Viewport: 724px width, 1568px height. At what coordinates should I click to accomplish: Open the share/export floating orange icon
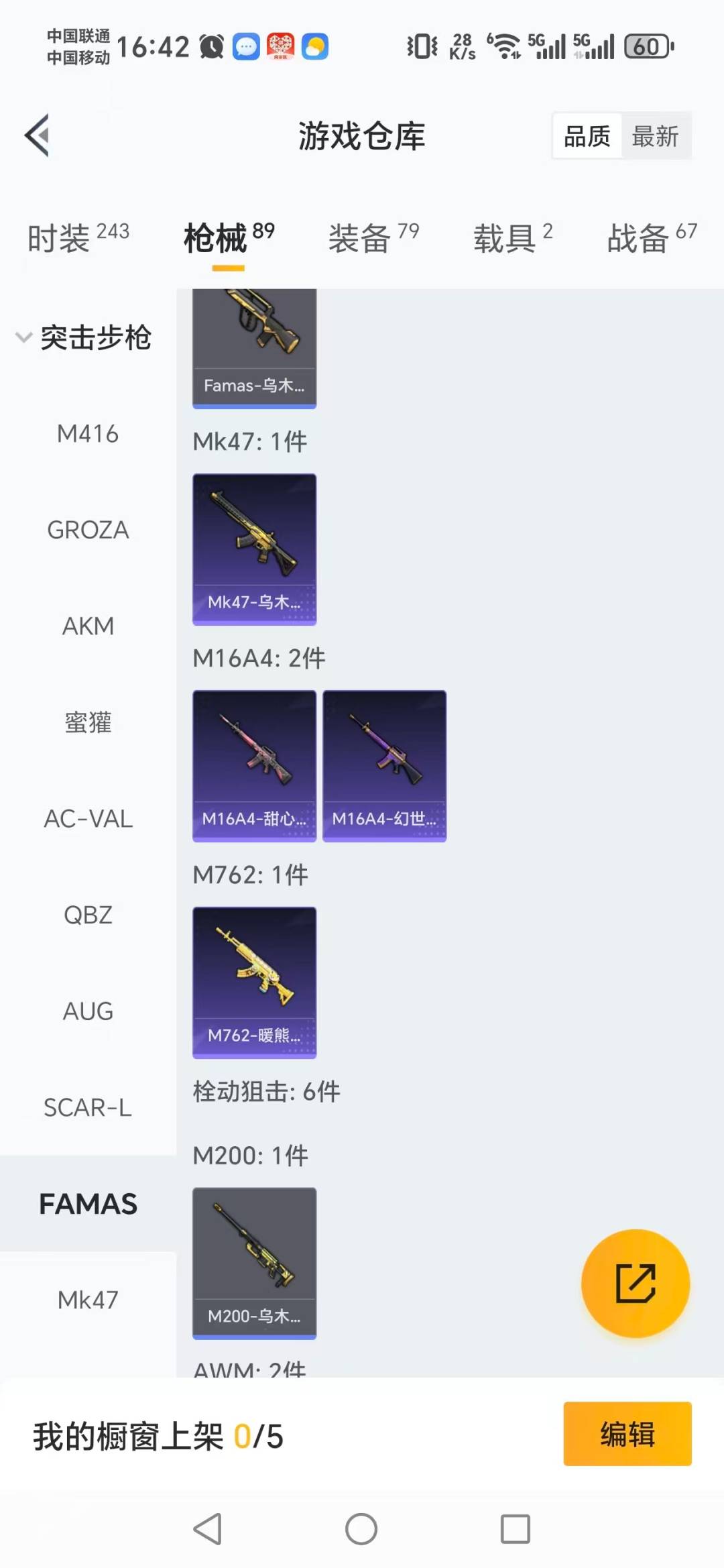point(635,1283)
